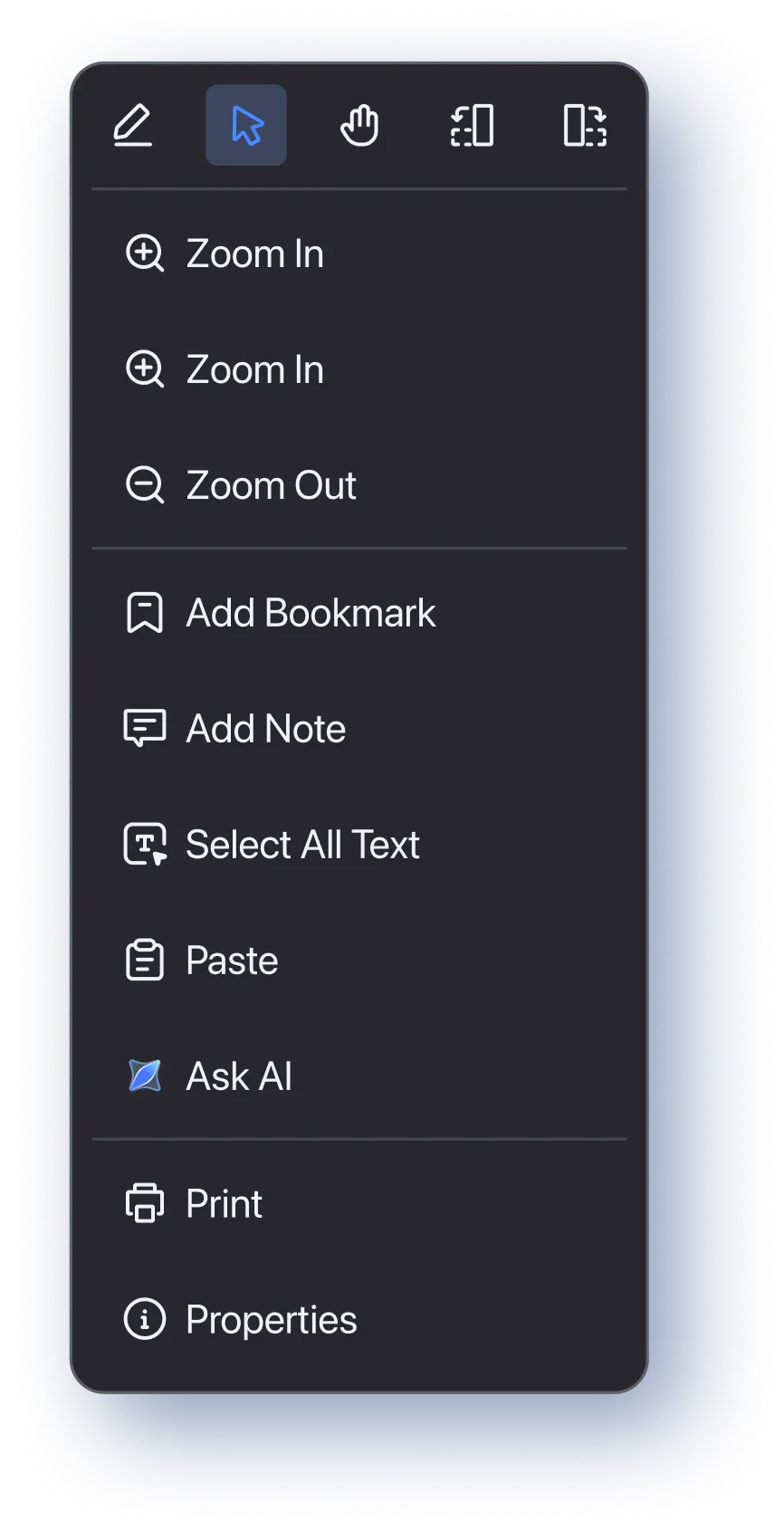Select the pencil edit tool
784x1530 pixels.
[x=133, y=125]
